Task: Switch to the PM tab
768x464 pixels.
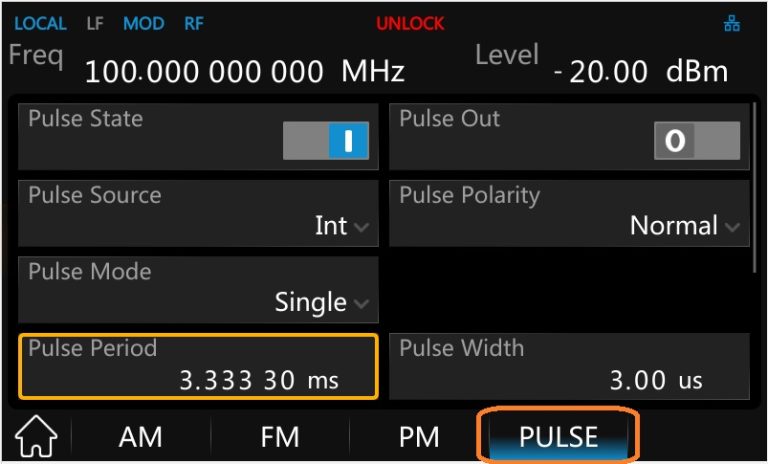Action: (x=419, y=438)
